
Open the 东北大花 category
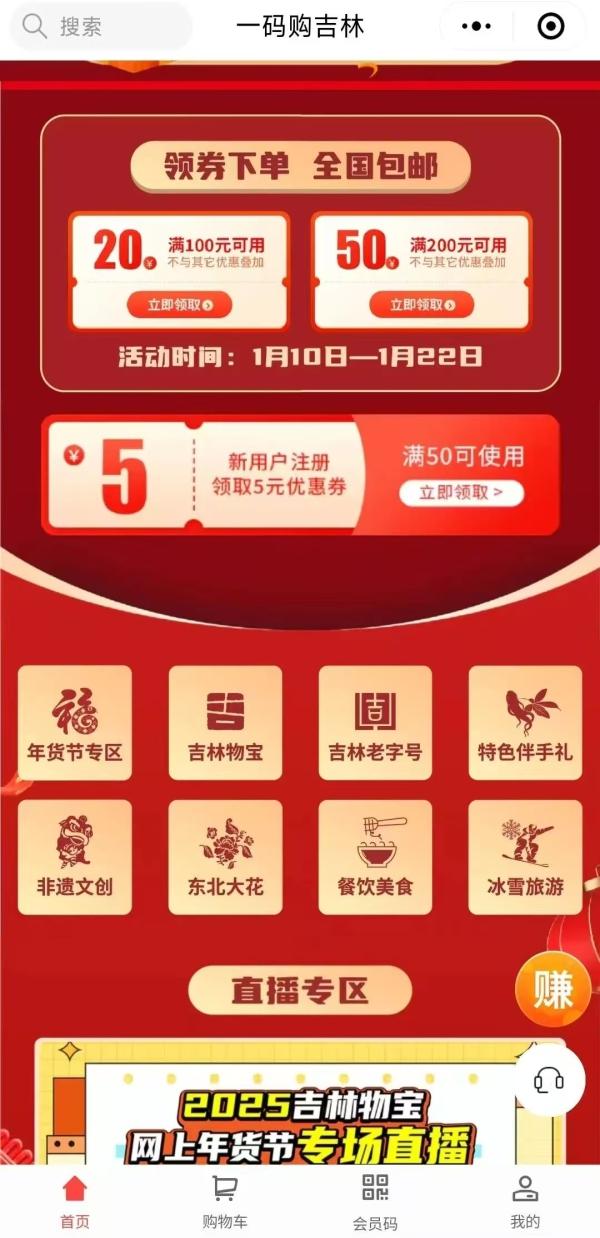click(225, 857)
